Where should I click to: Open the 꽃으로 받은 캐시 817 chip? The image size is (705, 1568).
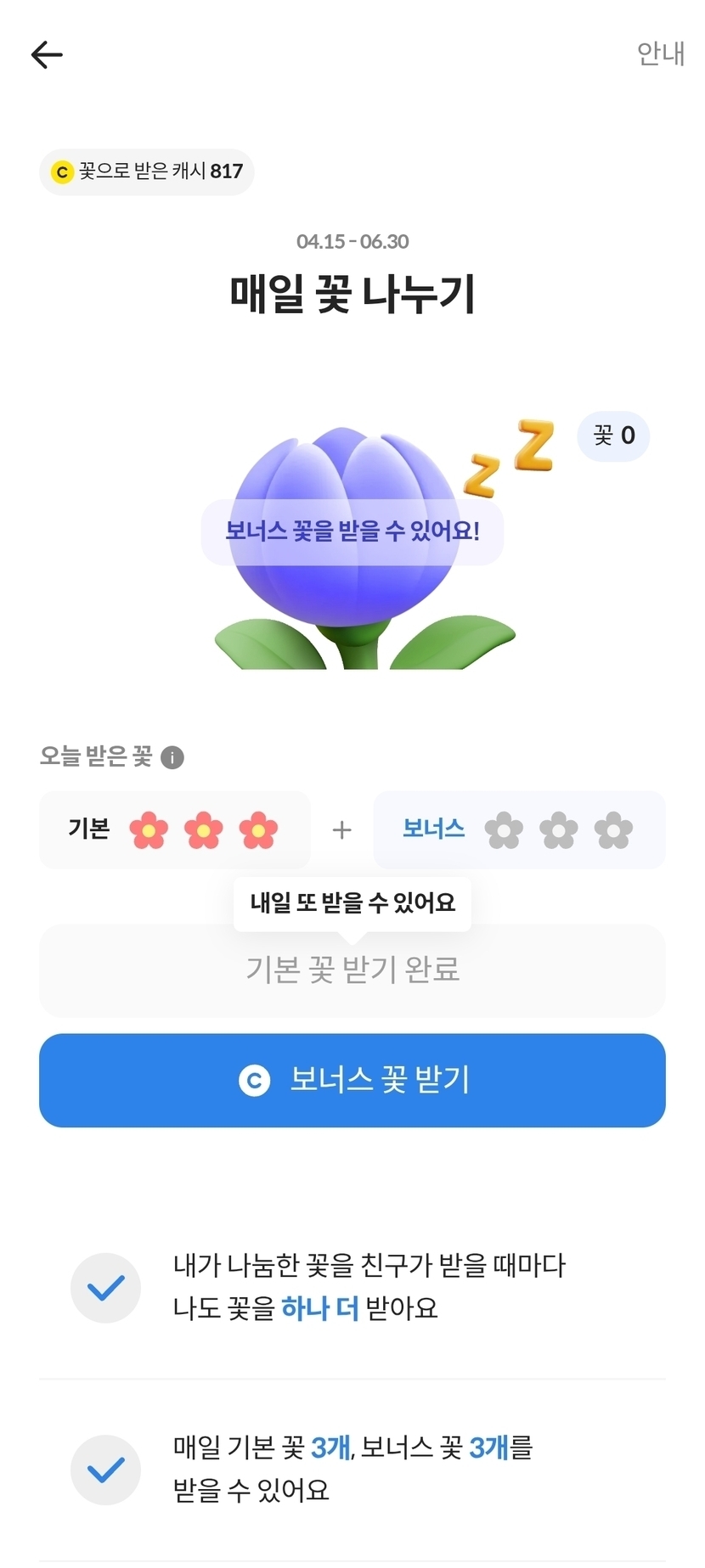point(147,171)
